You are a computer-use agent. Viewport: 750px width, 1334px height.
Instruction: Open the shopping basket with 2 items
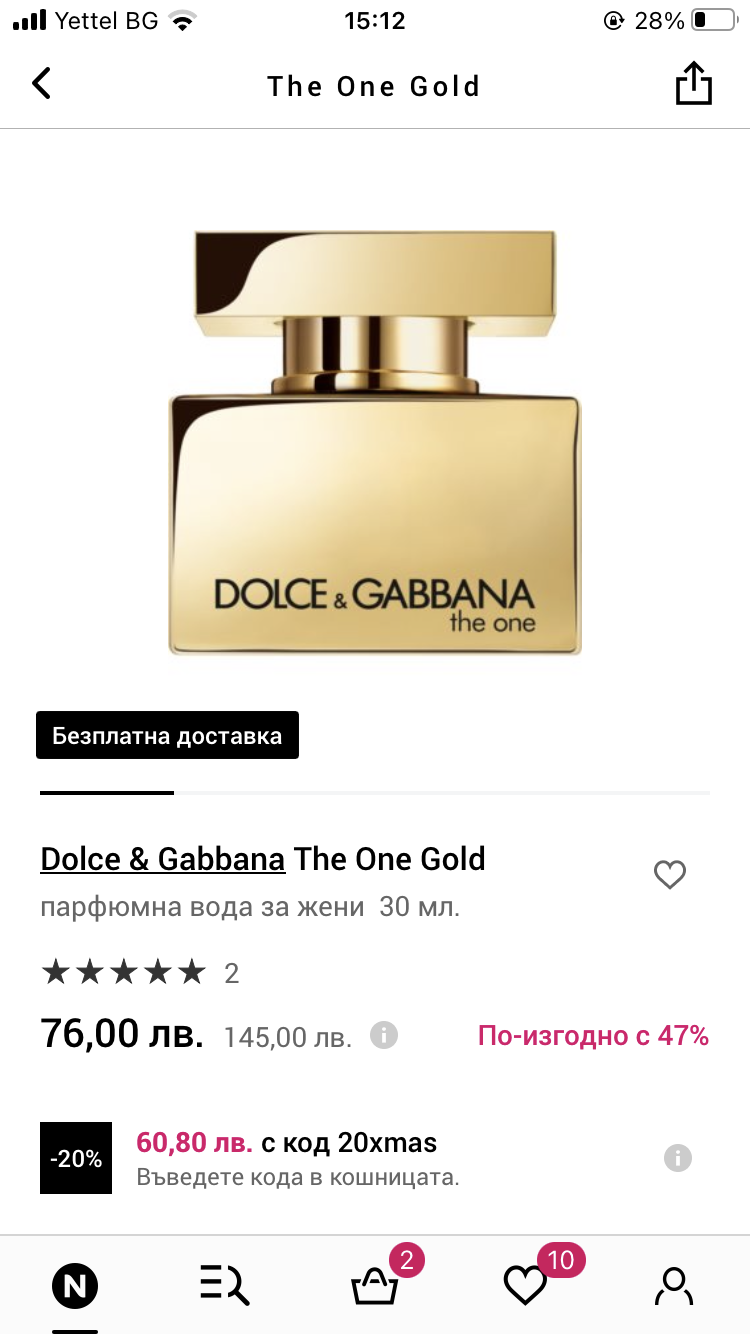pos(376,1285)
